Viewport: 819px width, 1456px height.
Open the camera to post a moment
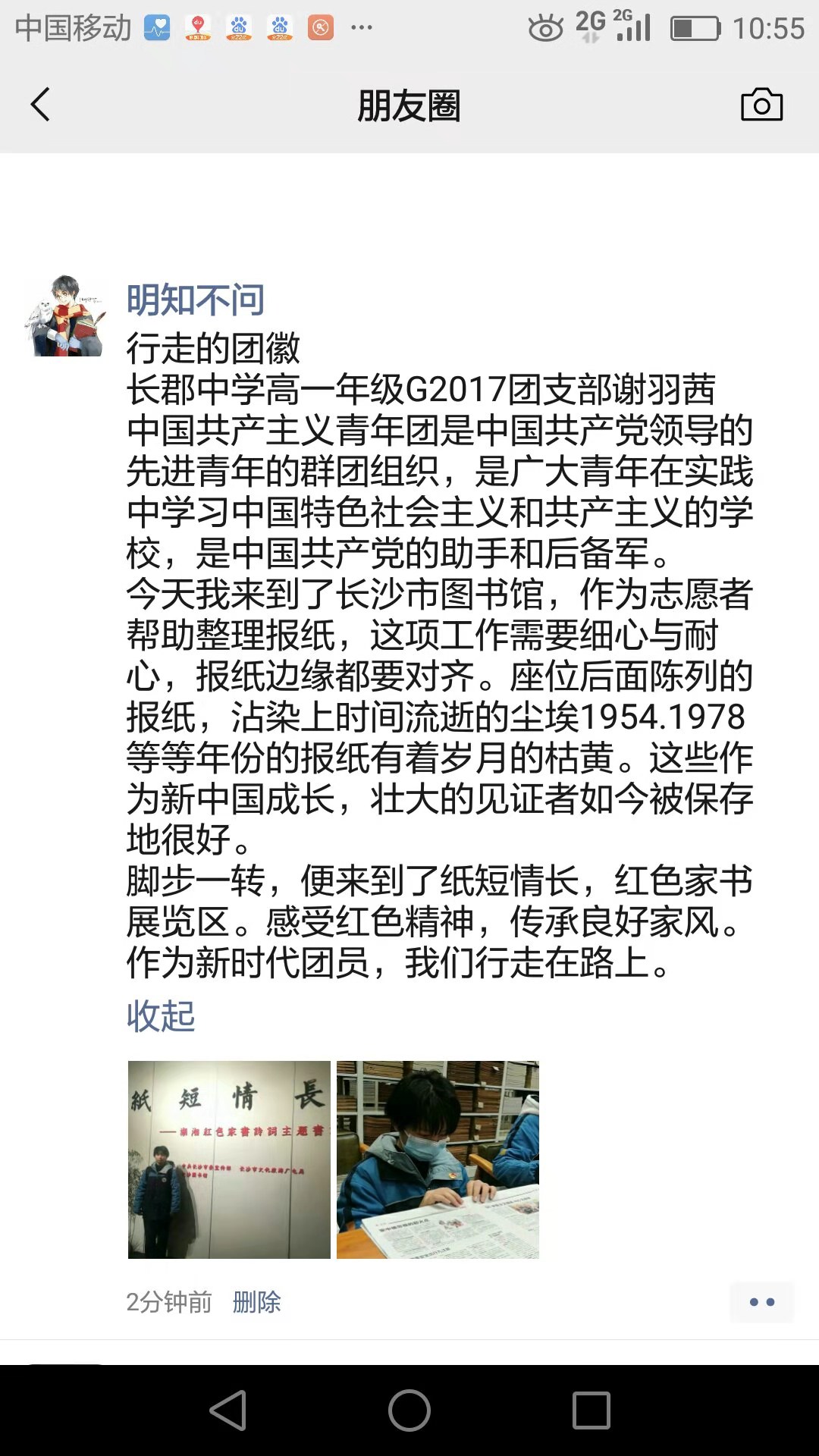[761, 105]
